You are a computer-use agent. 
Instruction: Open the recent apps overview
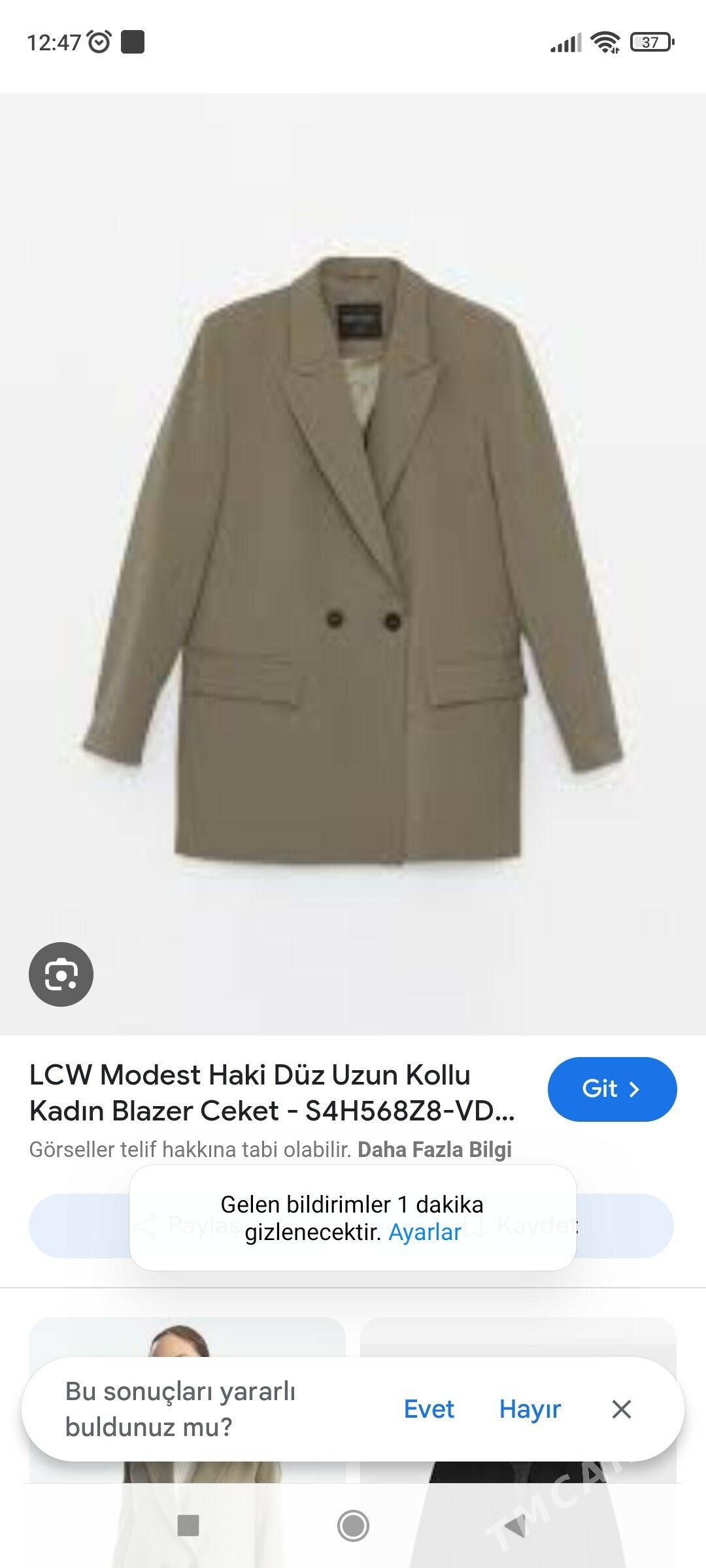coord(188,1526)
